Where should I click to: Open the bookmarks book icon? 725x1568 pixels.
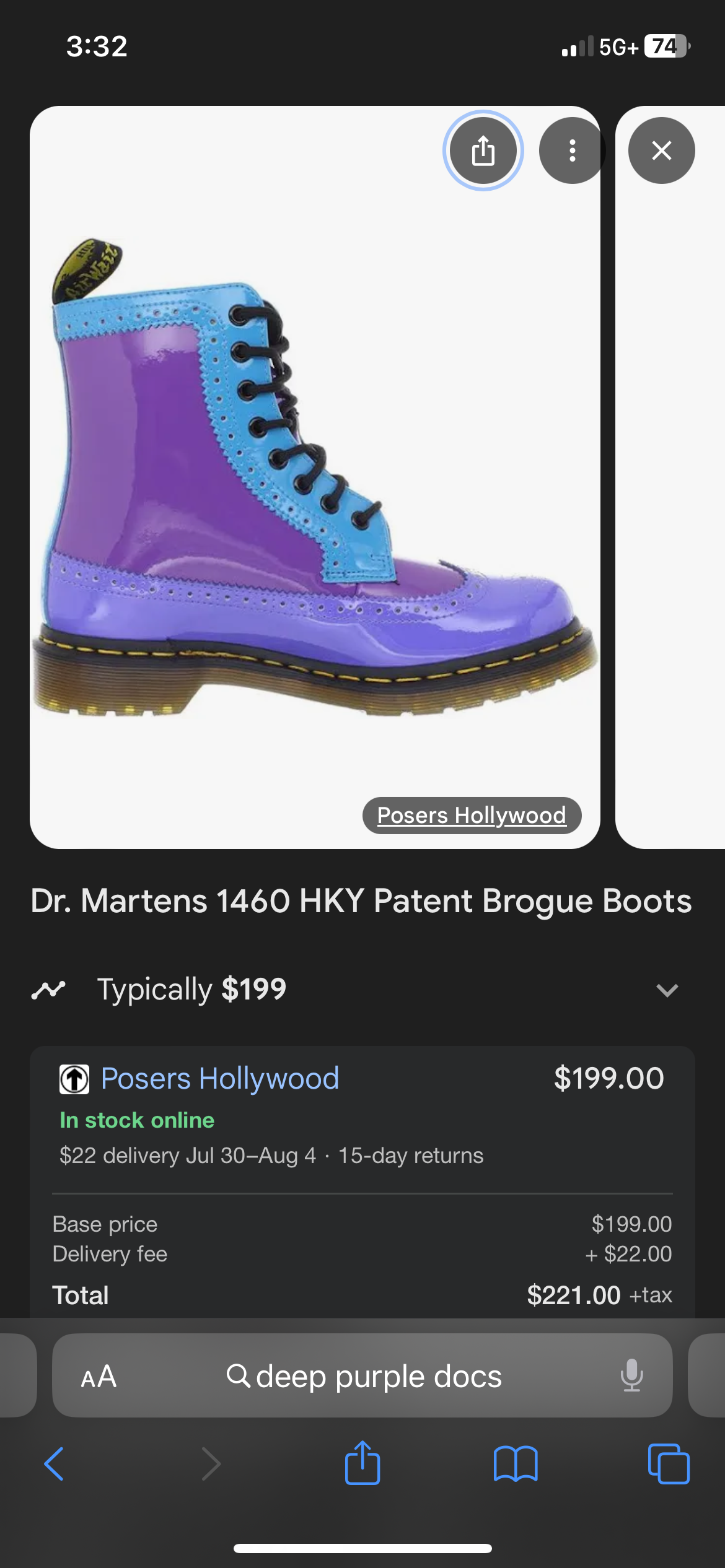pos(516,1464)
